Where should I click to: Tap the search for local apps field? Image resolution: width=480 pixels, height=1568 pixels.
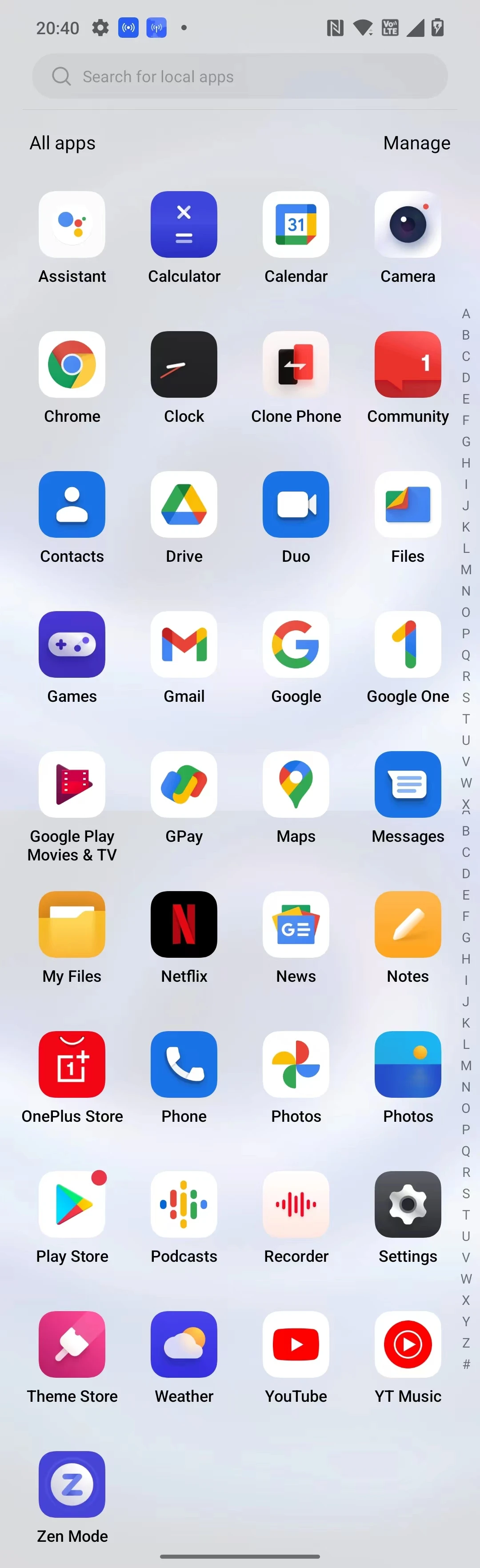240,76
